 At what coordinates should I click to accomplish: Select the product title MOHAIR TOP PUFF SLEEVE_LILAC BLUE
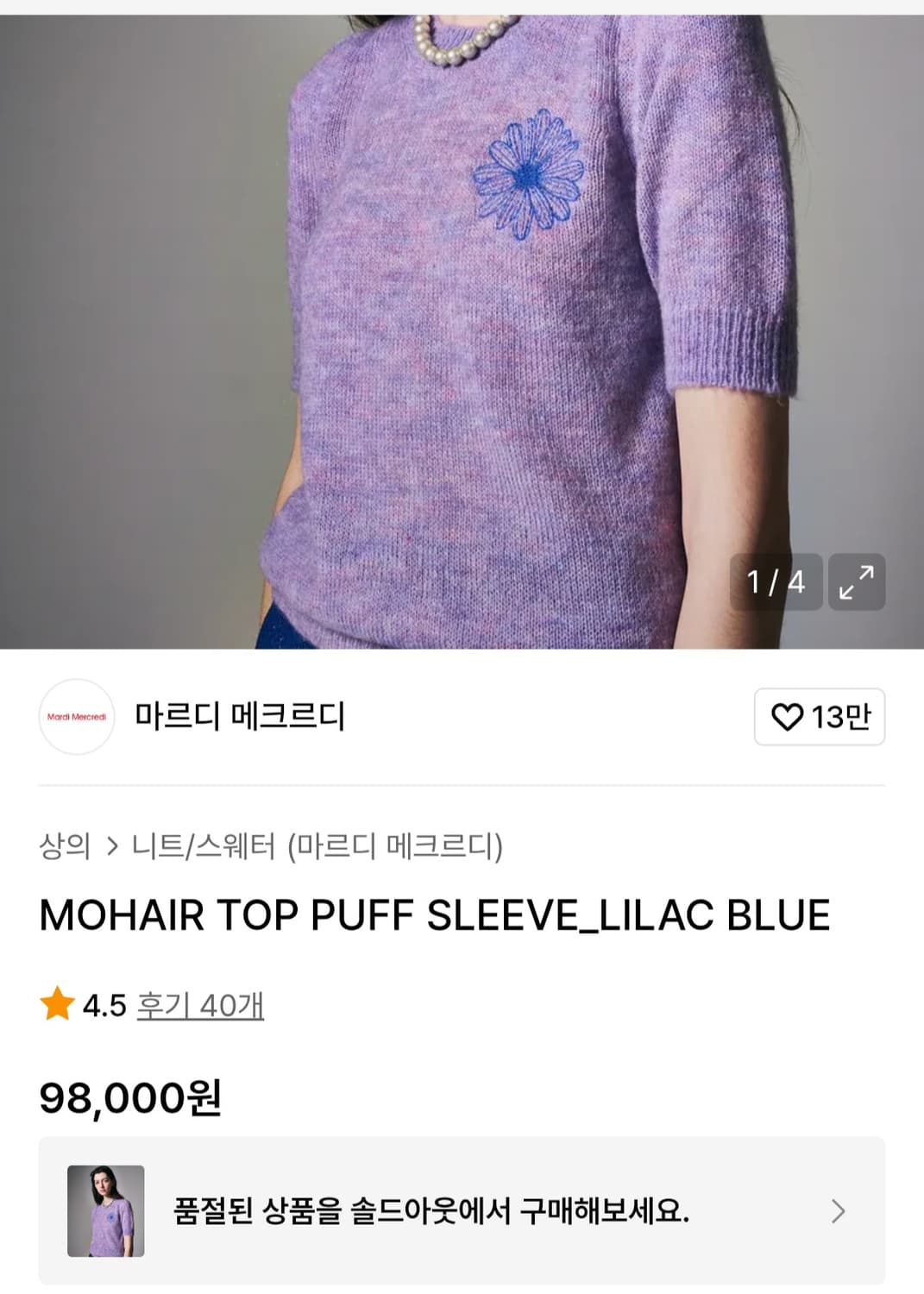tap(436, 917)
